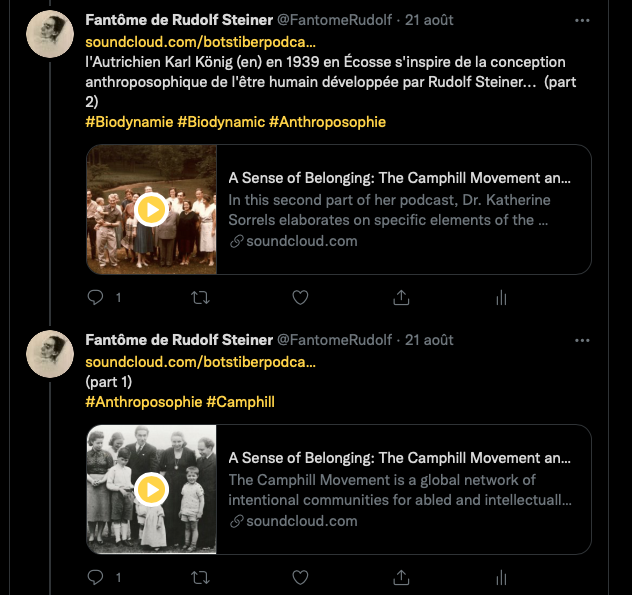View analytics of the part 1 tweet
Image resolution: width=632 pixels, height=595 pixels.
tap(502, 577)
